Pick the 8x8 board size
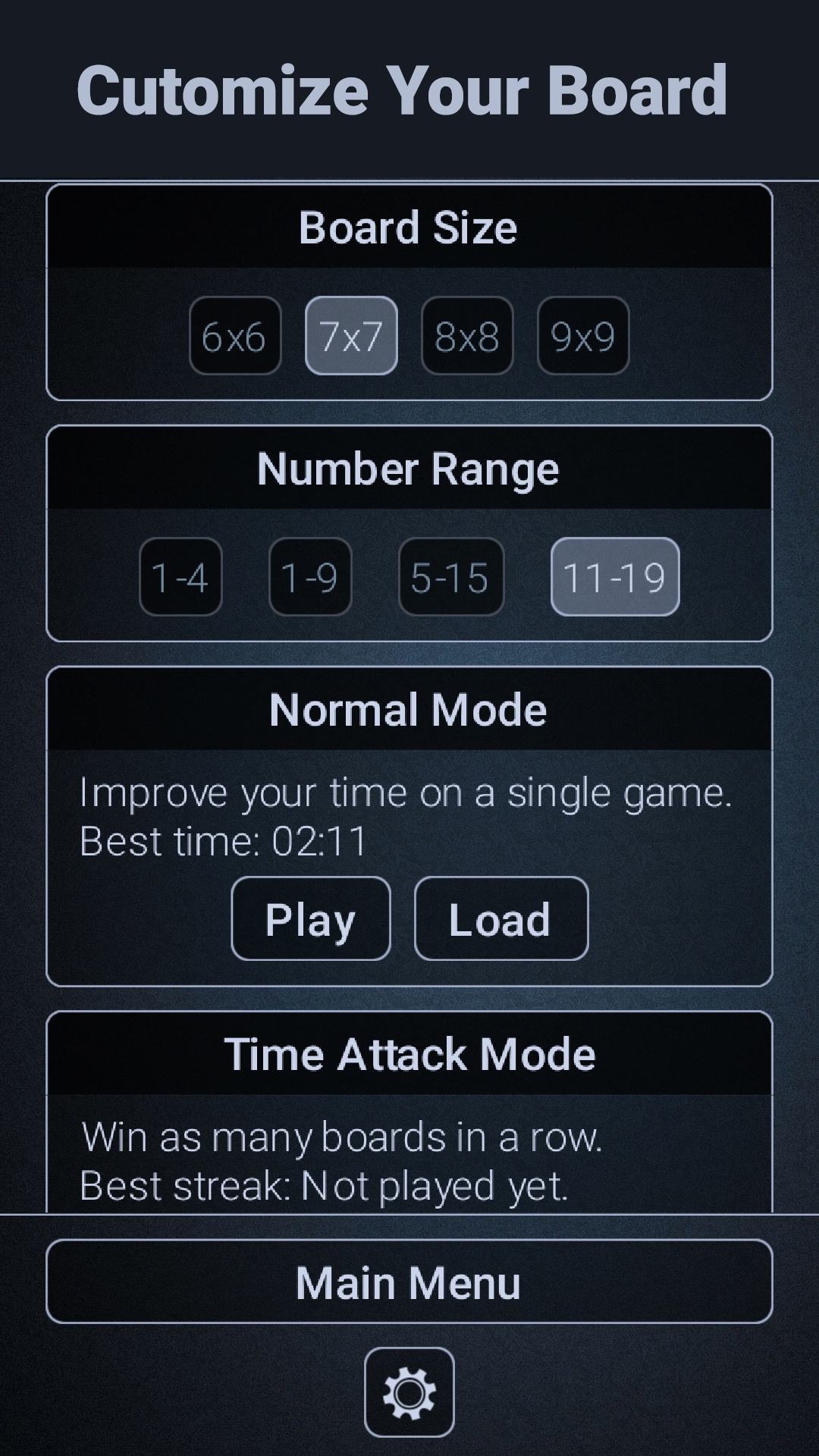 (x=467, y=336)
